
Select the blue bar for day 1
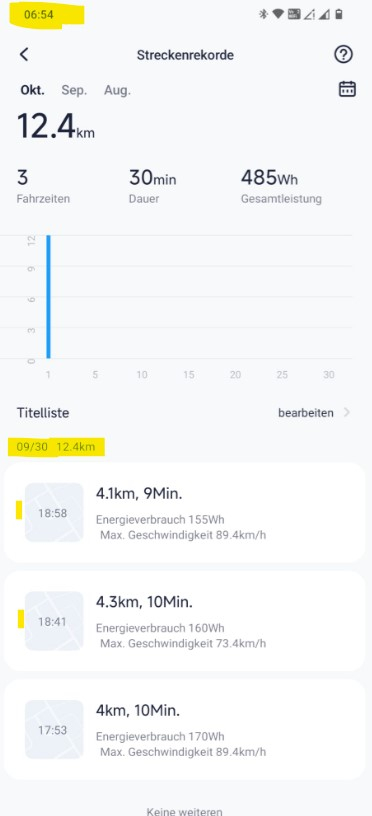click(x=48, y=297)
